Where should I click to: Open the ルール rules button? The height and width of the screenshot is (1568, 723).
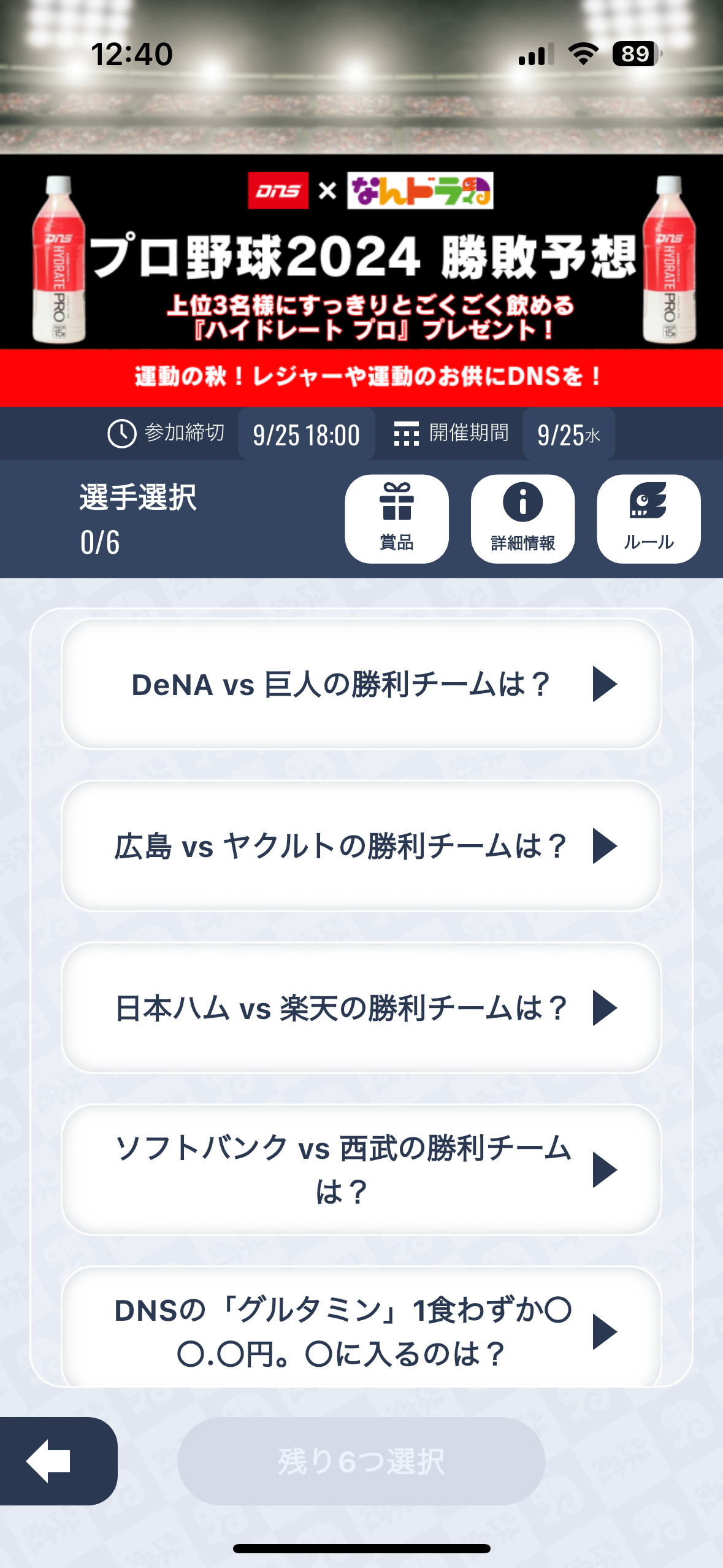pyautogui.click(x=648, y=519)
